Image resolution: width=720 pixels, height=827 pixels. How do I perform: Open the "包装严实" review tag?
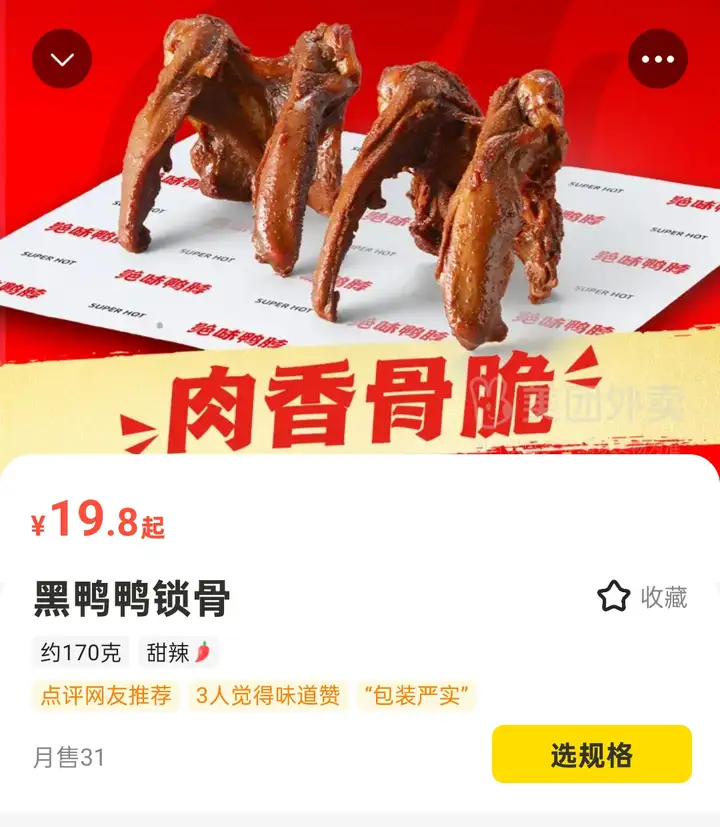[416, 696]
